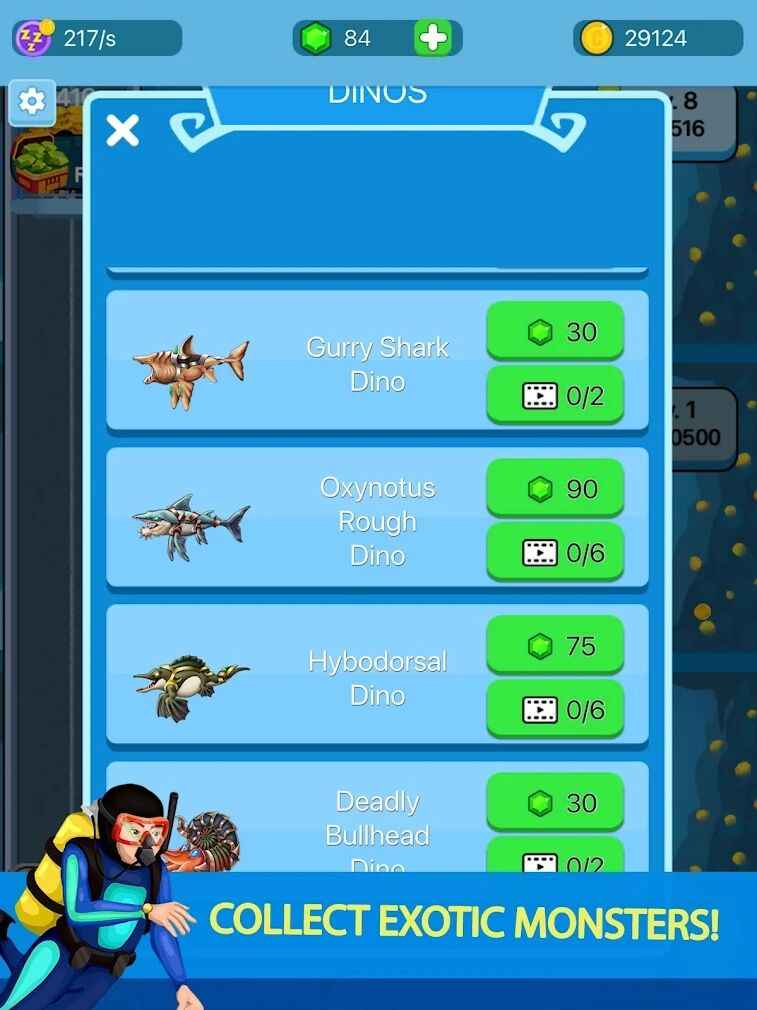Watch video to unlock Gurry Shark Dino
The height and width of the screenshot is (1010, 757).
[x=555, y=395]
